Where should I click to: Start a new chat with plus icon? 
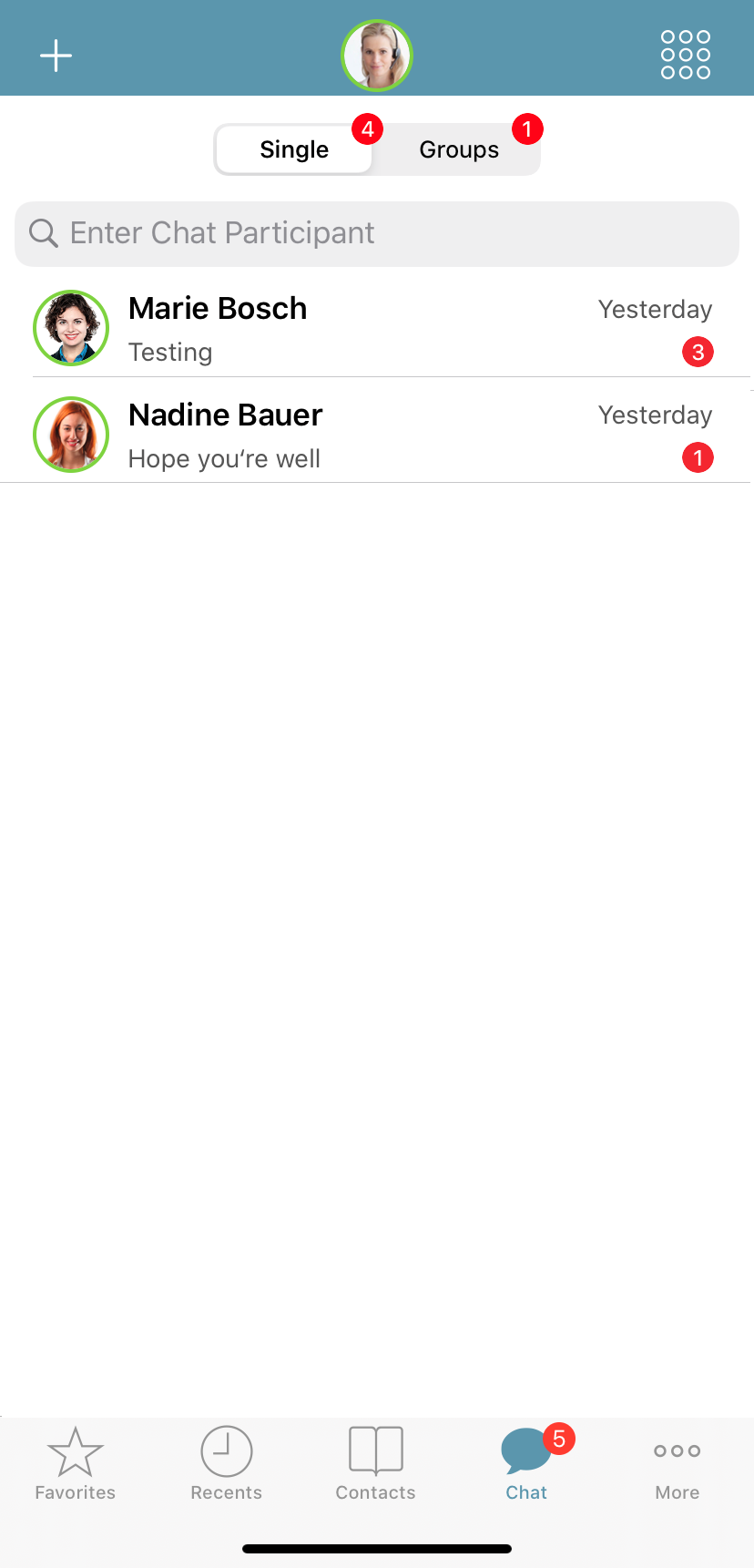[x=56, y=56]
